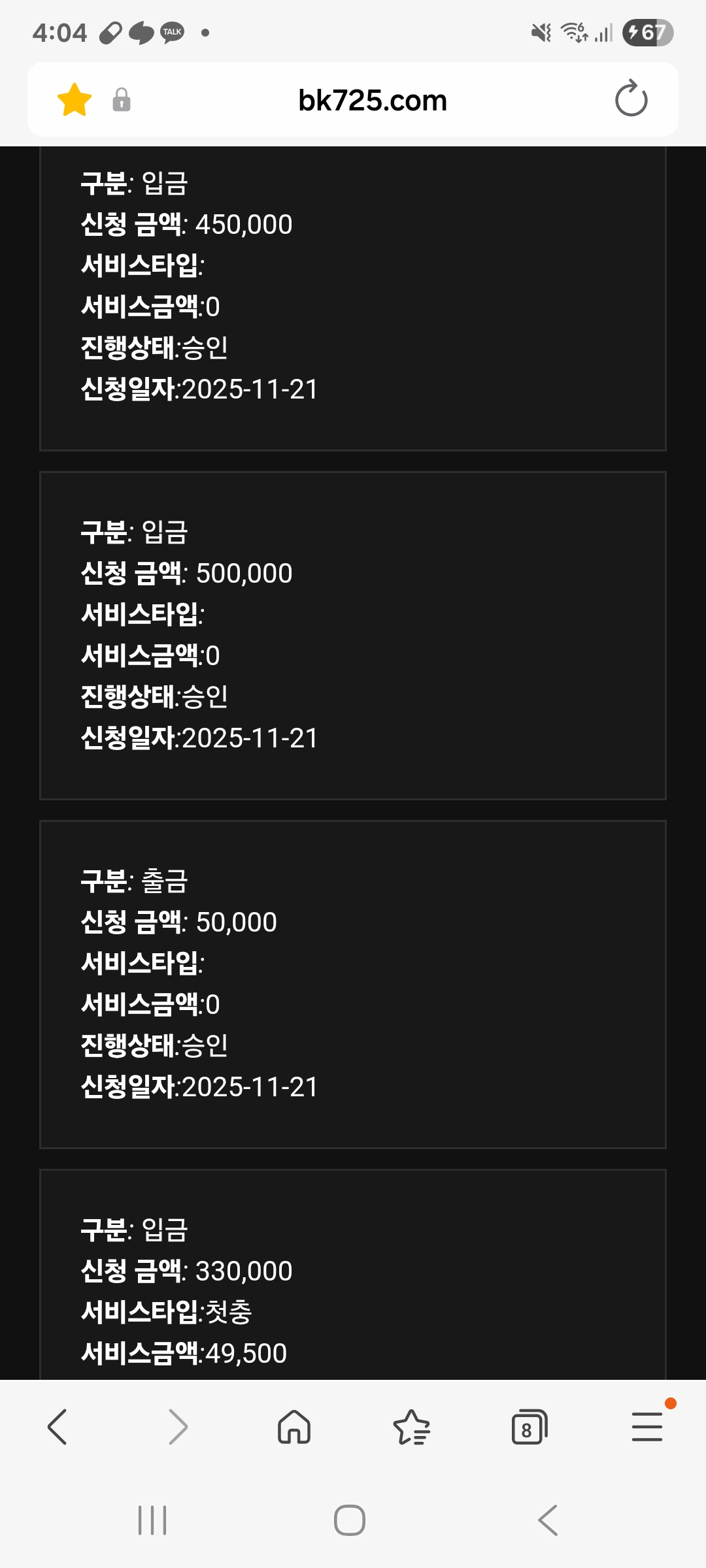Open the bookmarks list
The height and width of the screenshot is (1568, 706).
coord(412,1427)
